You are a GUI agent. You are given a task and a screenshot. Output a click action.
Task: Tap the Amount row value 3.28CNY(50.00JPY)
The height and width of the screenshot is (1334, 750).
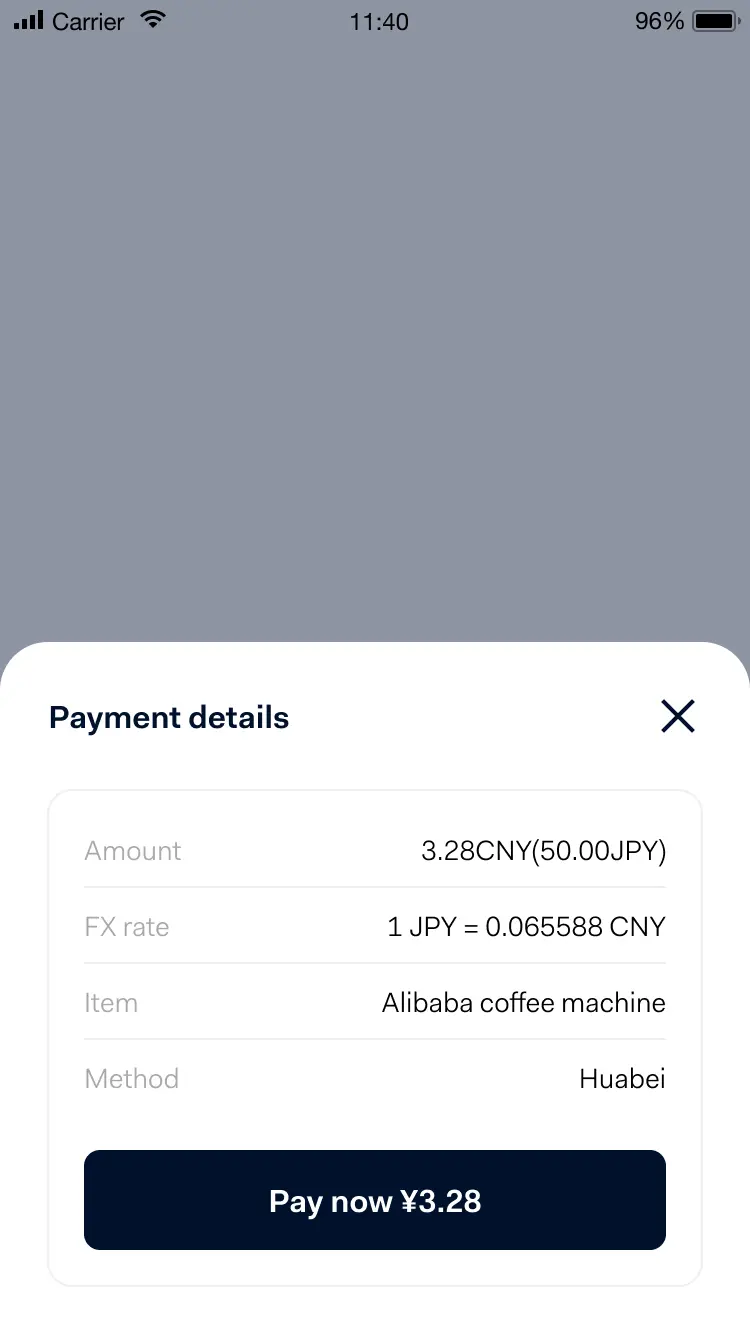[x=544, y=850]
